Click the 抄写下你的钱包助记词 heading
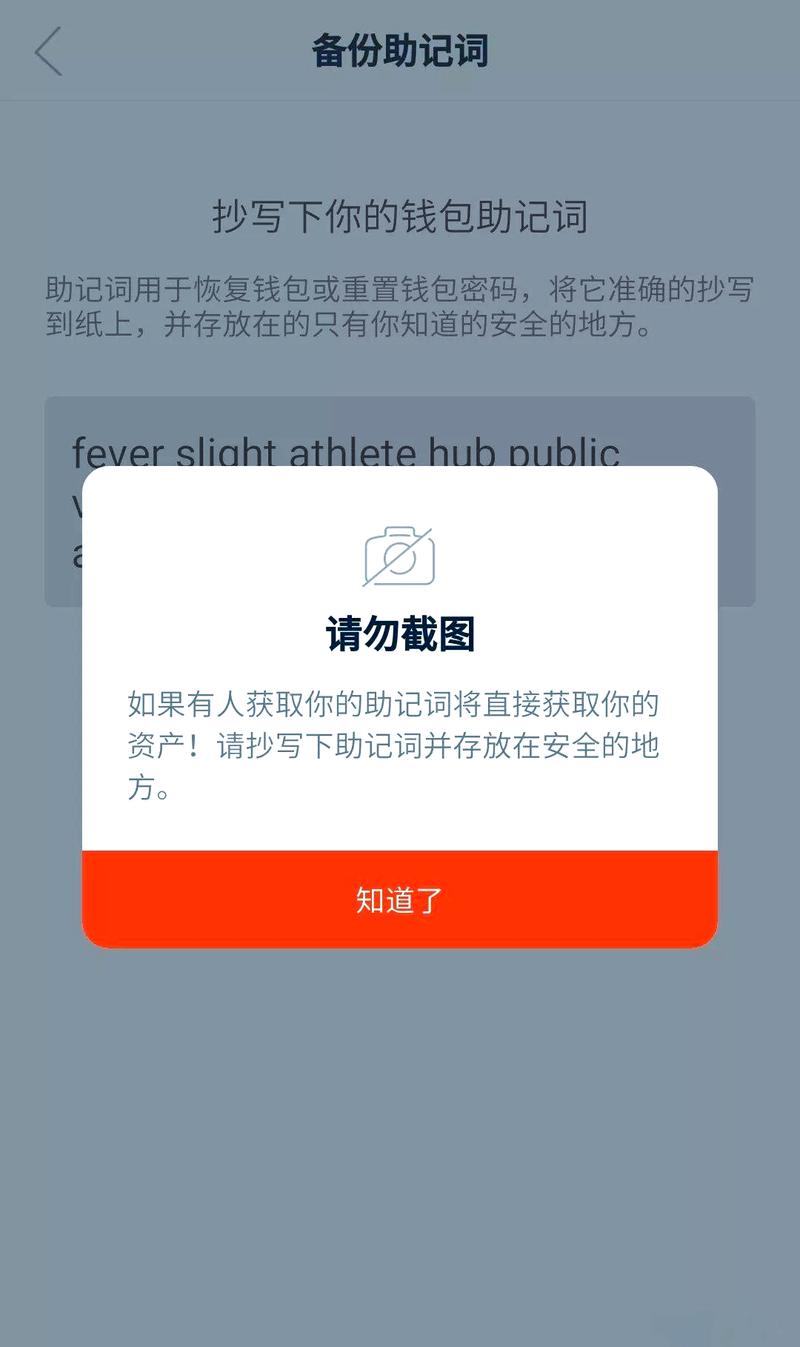Viewport: 800px width, 1347px height. [x=400, y=215]
